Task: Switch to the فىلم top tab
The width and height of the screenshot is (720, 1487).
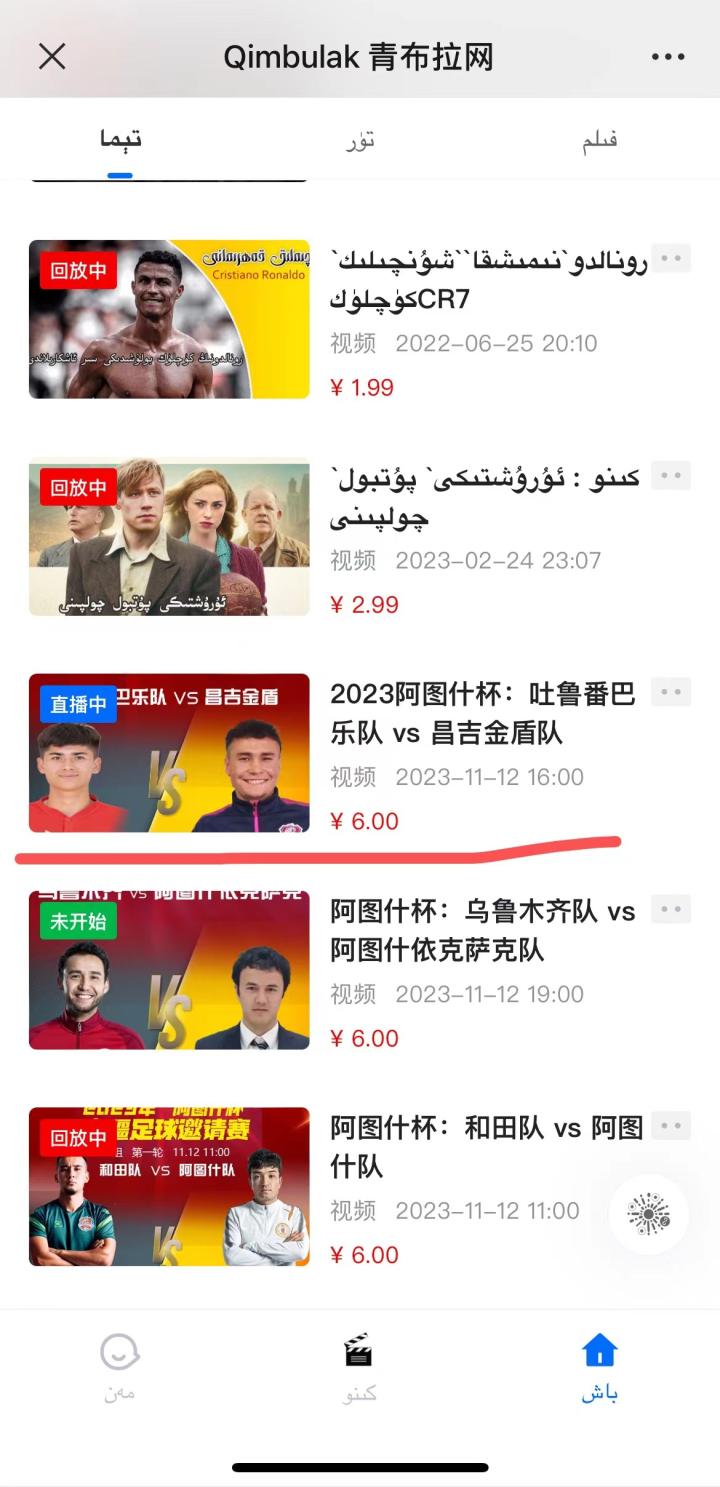Action: point(599,140)
